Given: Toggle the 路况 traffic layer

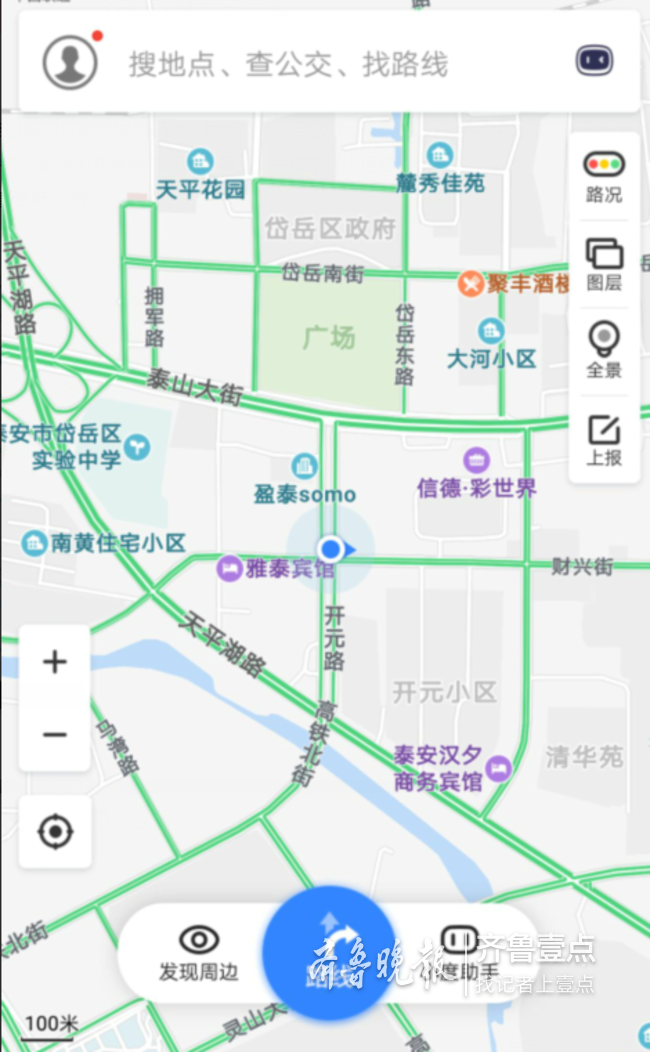Looking at the screenshot, I should 604,178.
